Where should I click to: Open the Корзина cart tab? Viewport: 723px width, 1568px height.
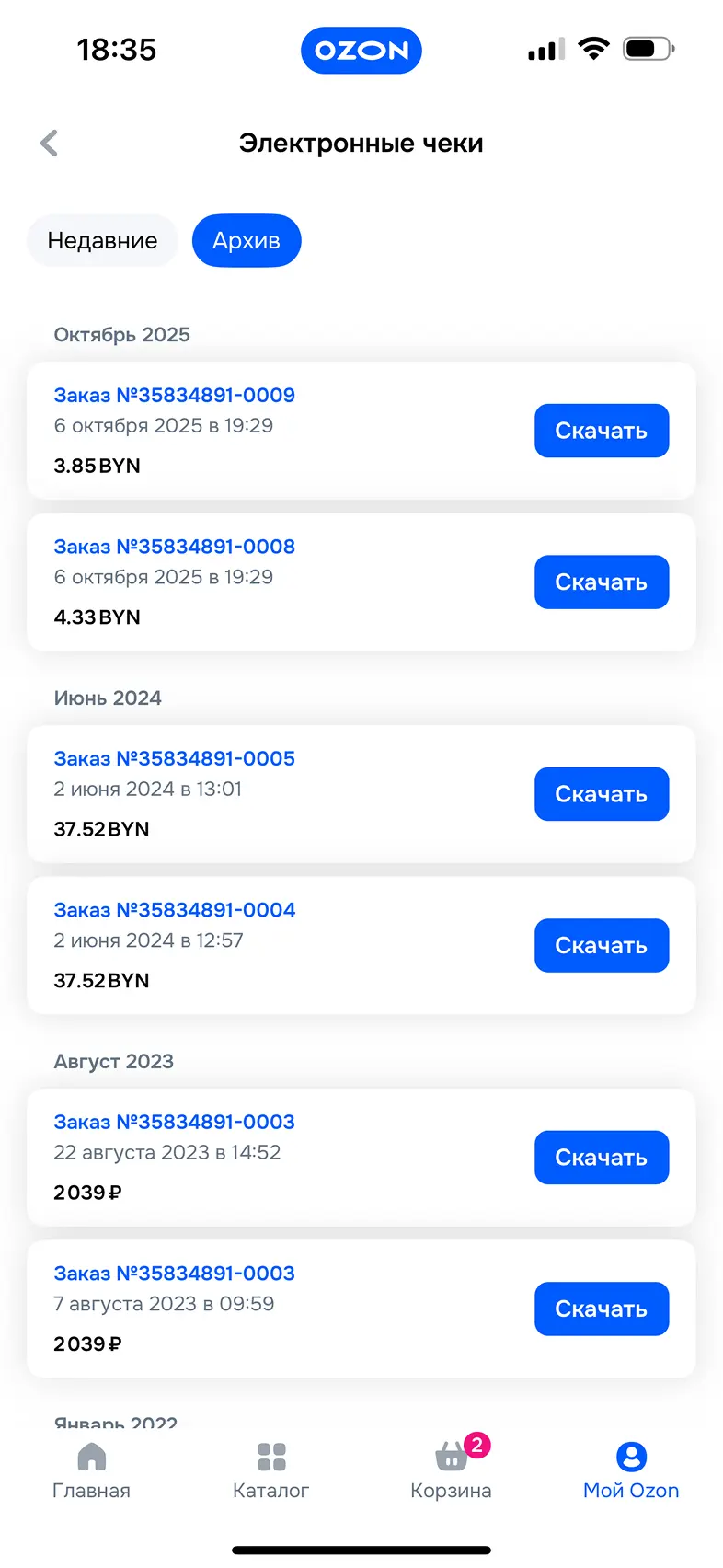pos(451,1470)
